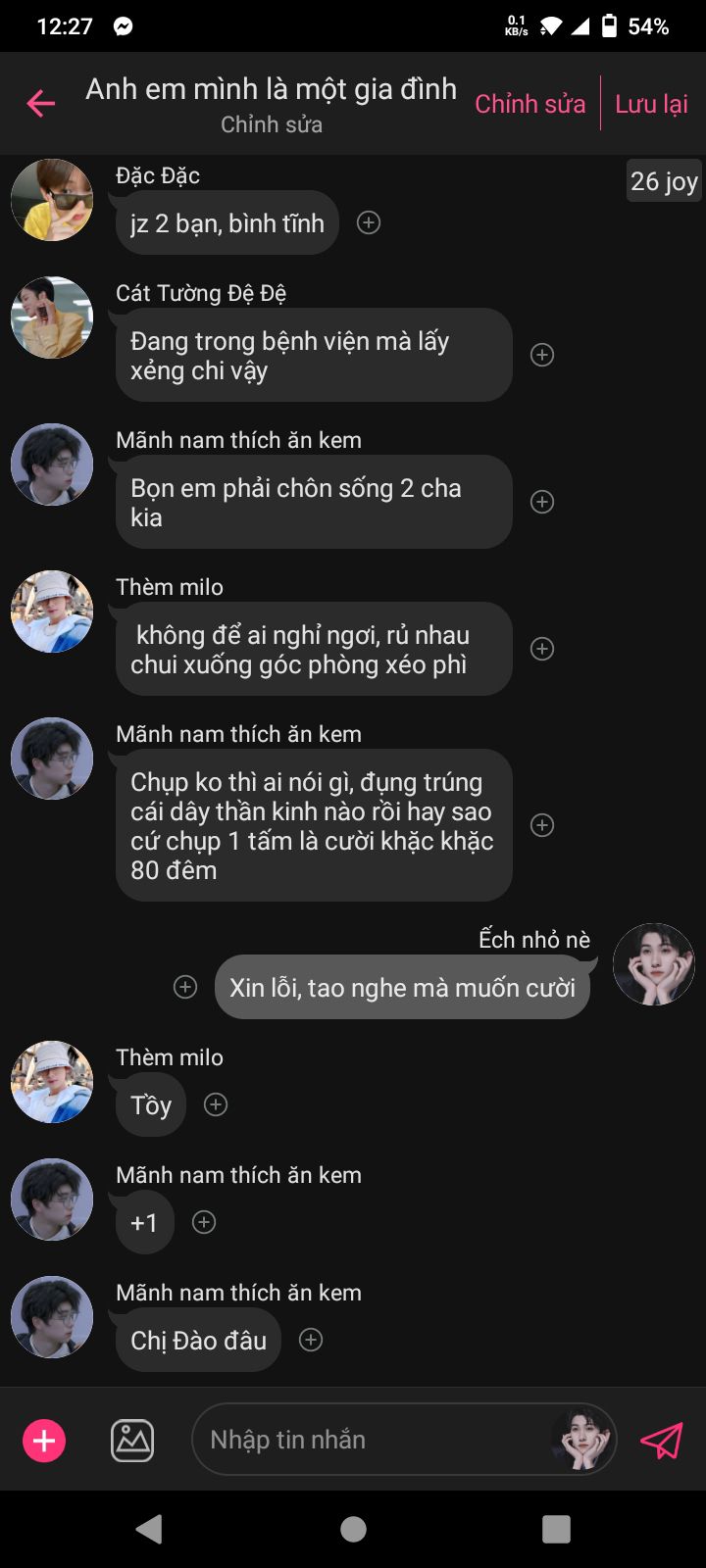Viewport: 706px width, 1568px height.
Task: Tap Lưu lại to save
Action: pyautogui.click(x=651, y=104)
